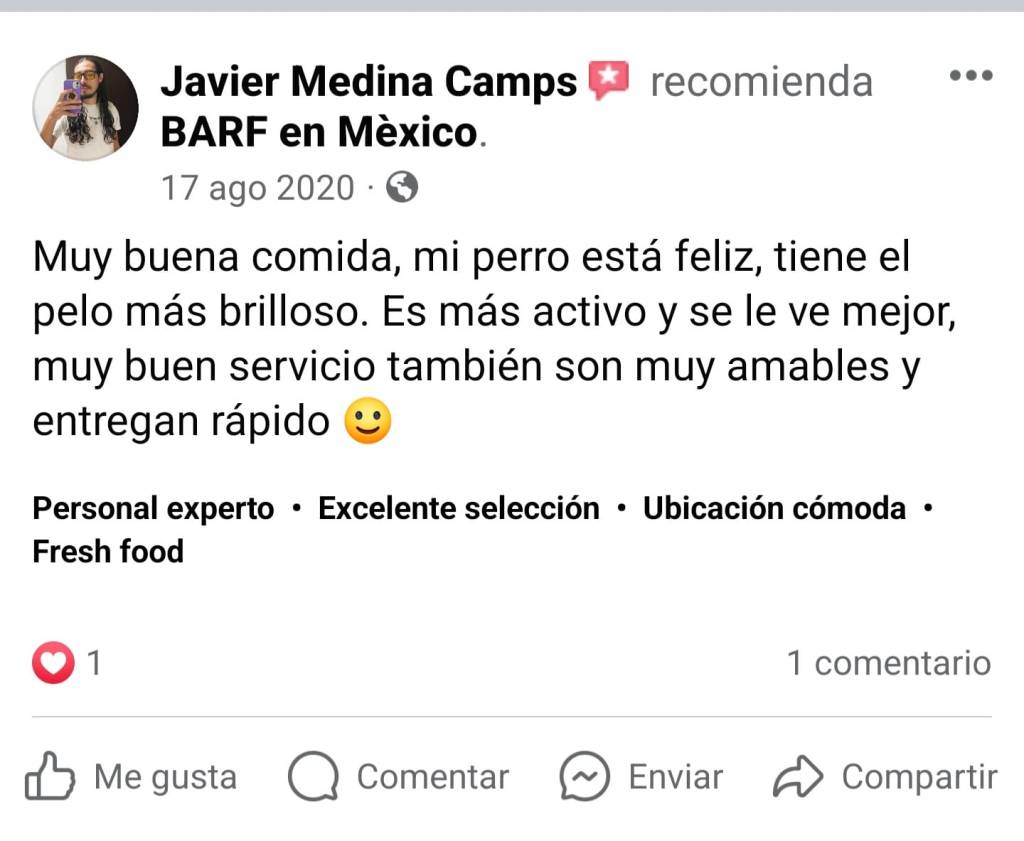View the 1 comentario thread

tap(888, 663)
